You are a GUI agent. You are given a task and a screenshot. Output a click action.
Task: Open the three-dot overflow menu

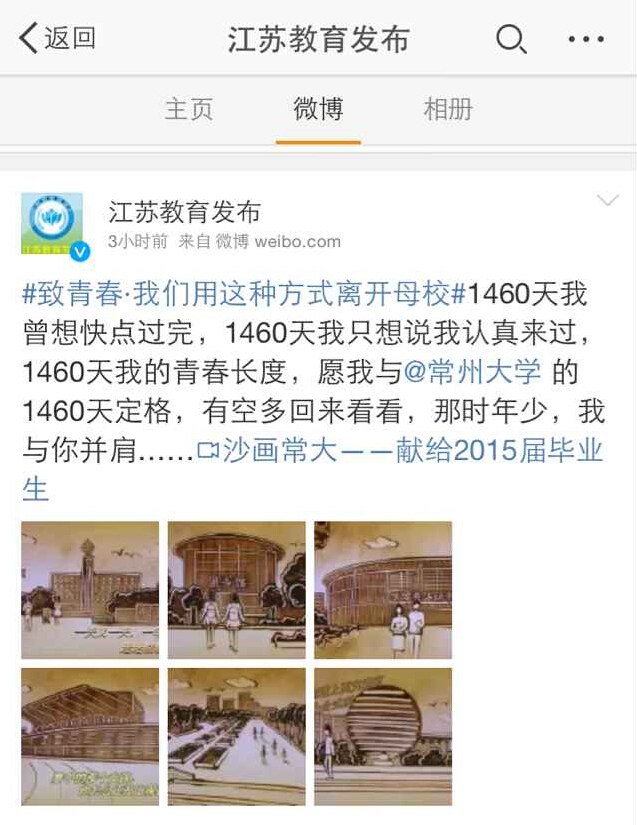coord(585,39)
